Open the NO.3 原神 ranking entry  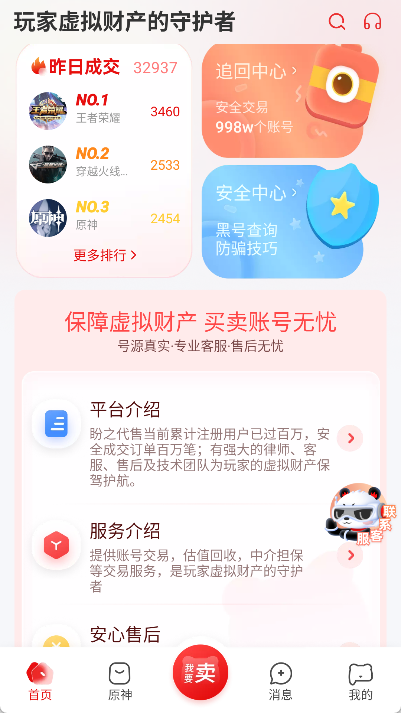coord(105,218)
